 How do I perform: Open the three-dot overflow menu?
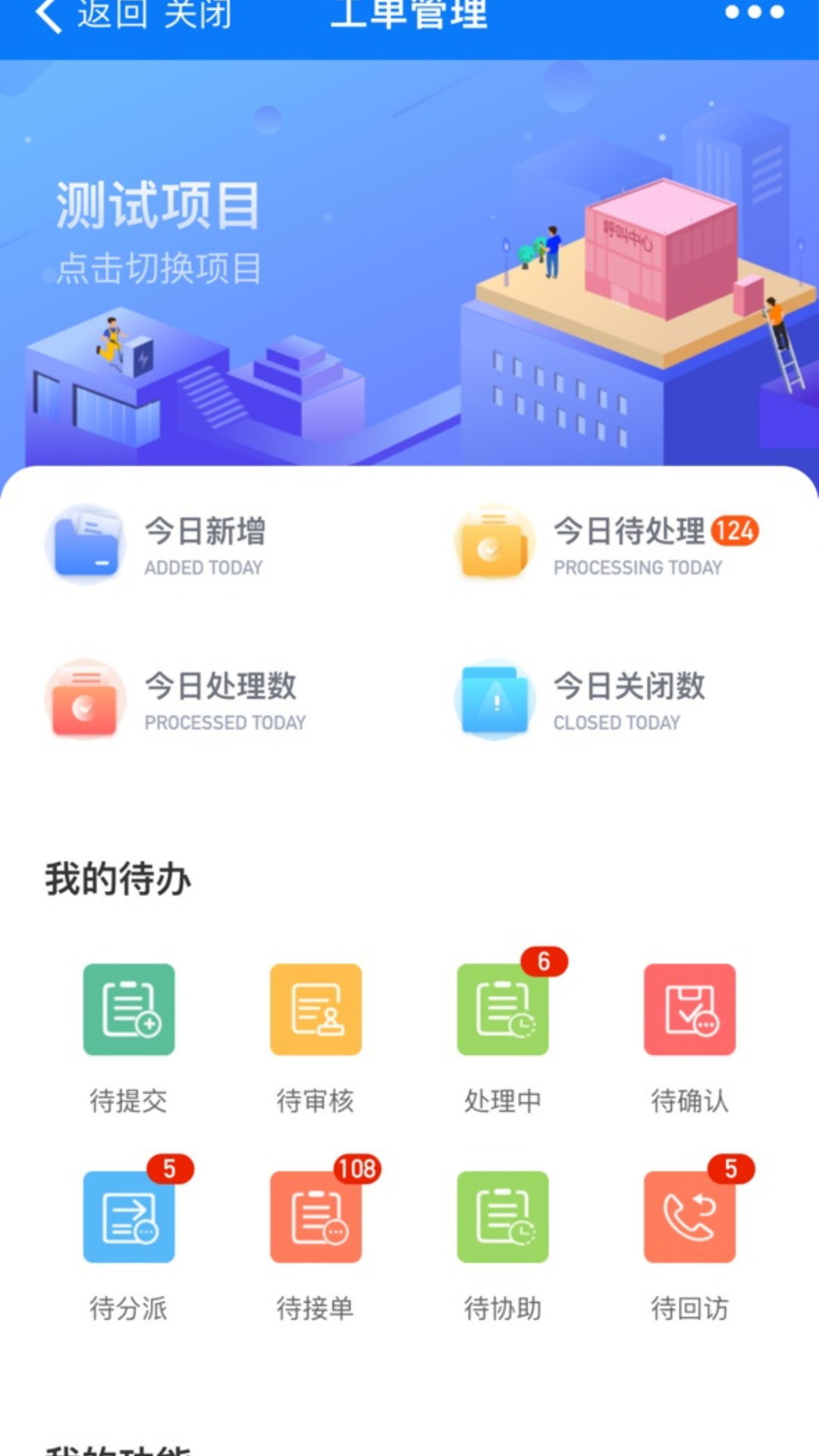click(x=754, y=12)
